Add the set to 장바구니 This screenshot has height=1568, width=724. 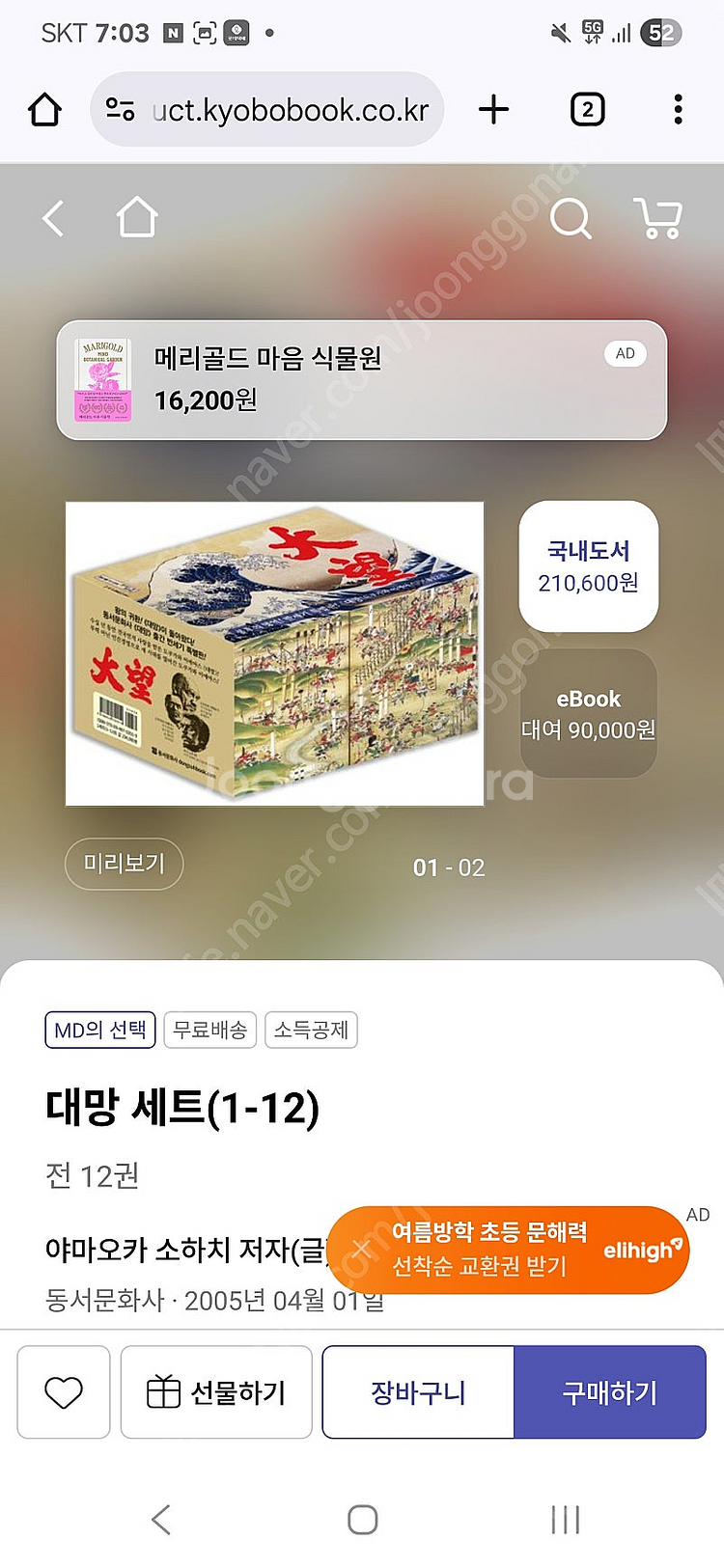(x=418, y=1392)
